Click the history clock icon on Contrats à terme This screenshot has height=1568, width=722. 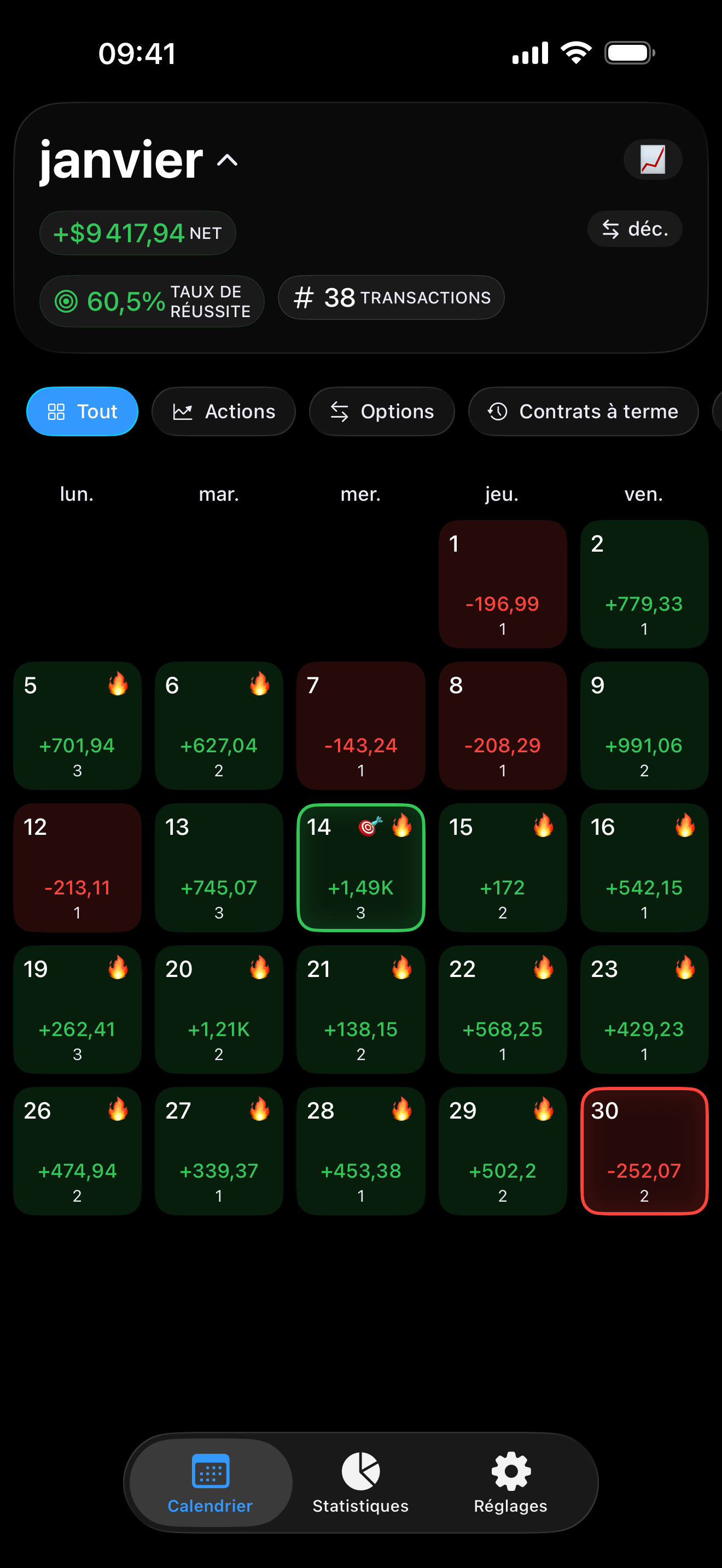click(x=498, y=412)
